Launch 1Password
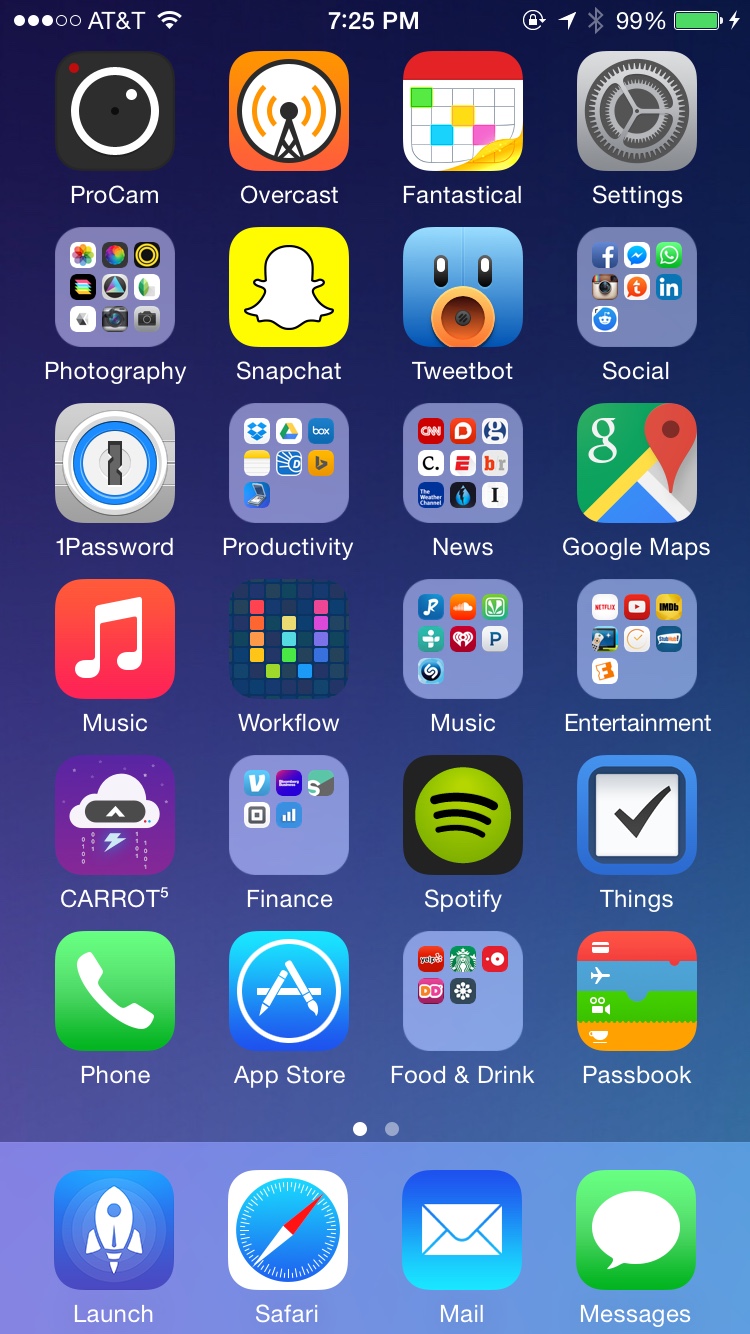 pos(115,464)
